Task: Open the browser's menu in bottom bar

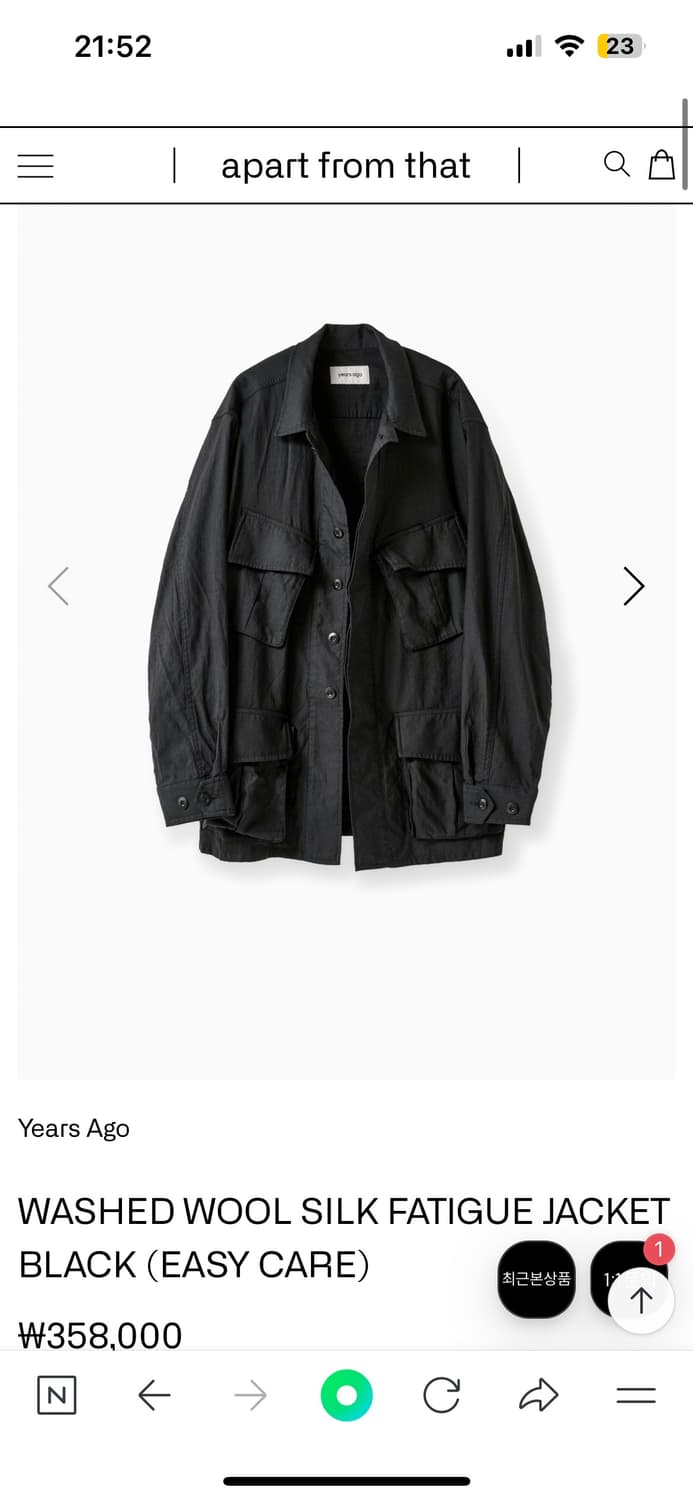Action: (635, 1396)
